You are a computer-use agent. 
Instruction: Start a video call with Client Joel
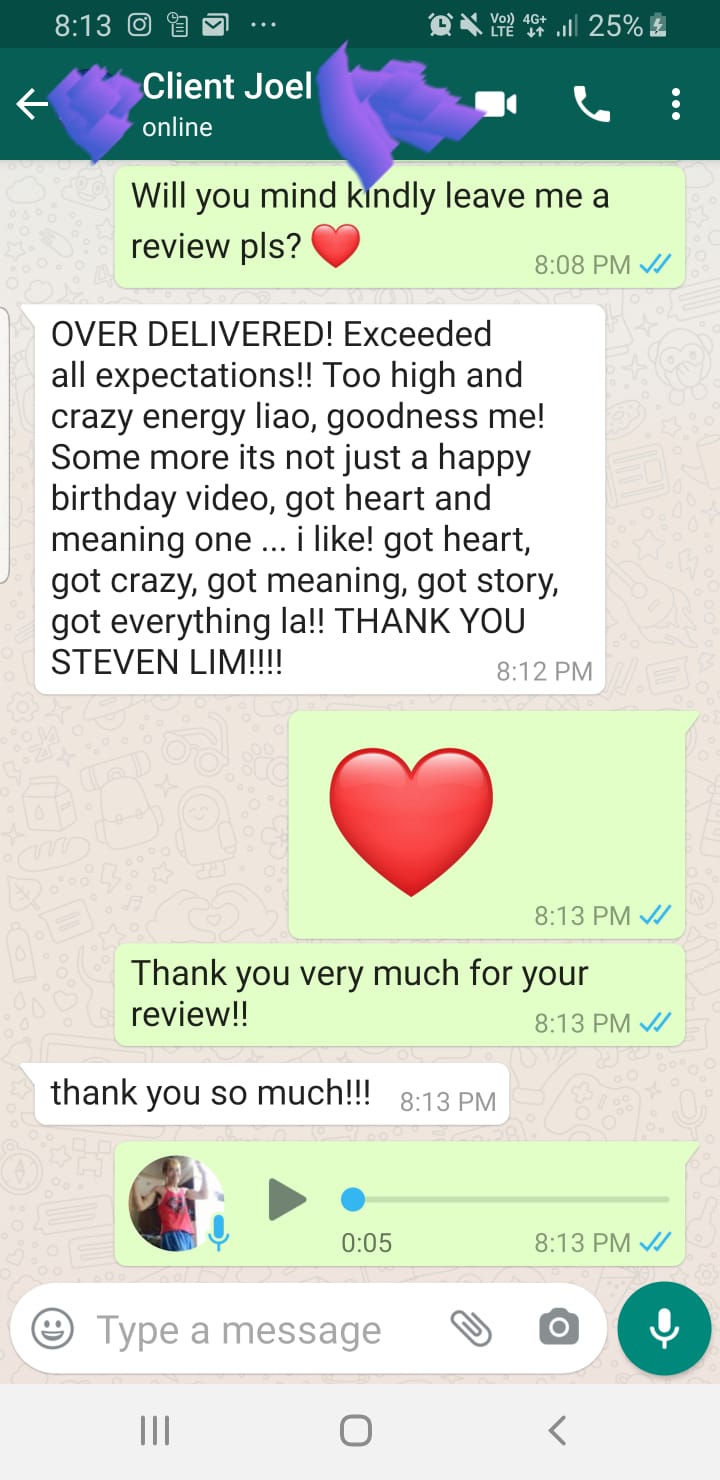495,104
